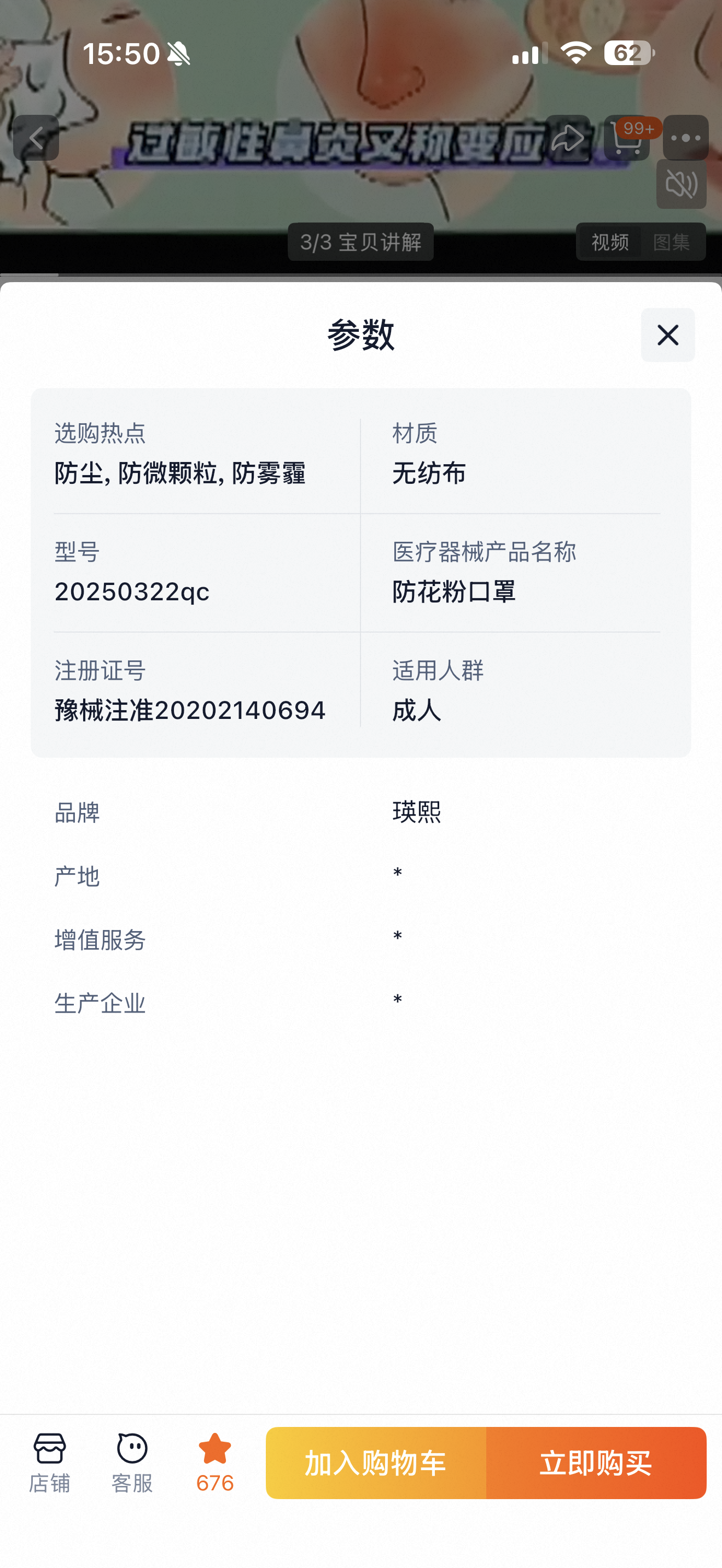The width and height of the screenshot is (722, 1568).
Task: Tap 加入购物车 to add to cart
Action: [376, 1462]
